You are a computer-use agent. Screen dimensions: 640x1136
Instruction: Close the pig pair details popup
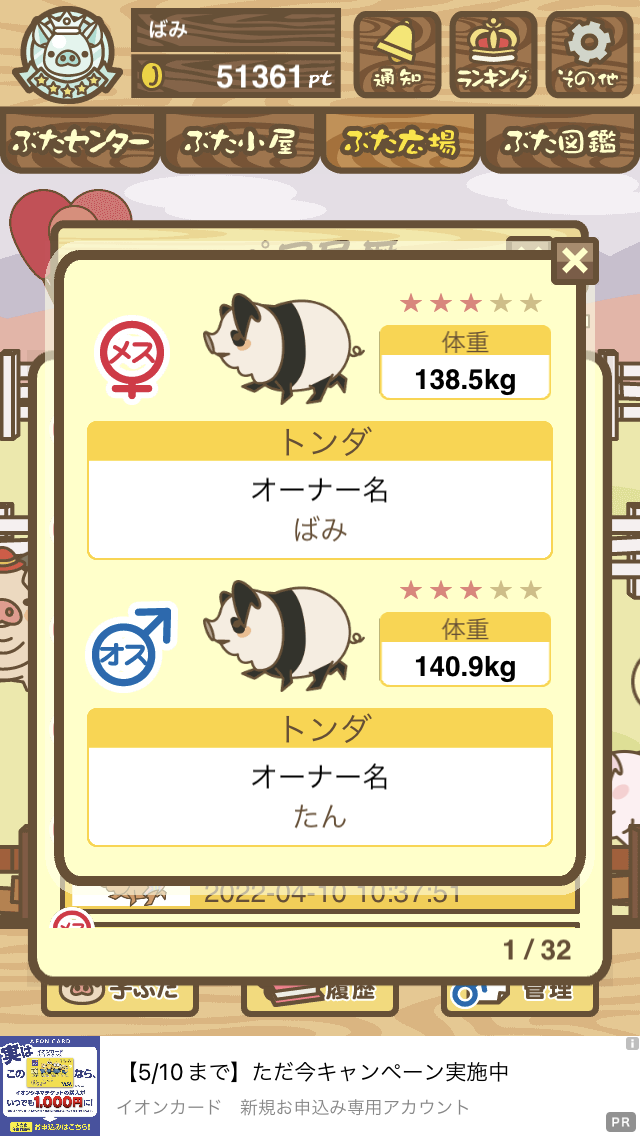(x=575, y=261)
